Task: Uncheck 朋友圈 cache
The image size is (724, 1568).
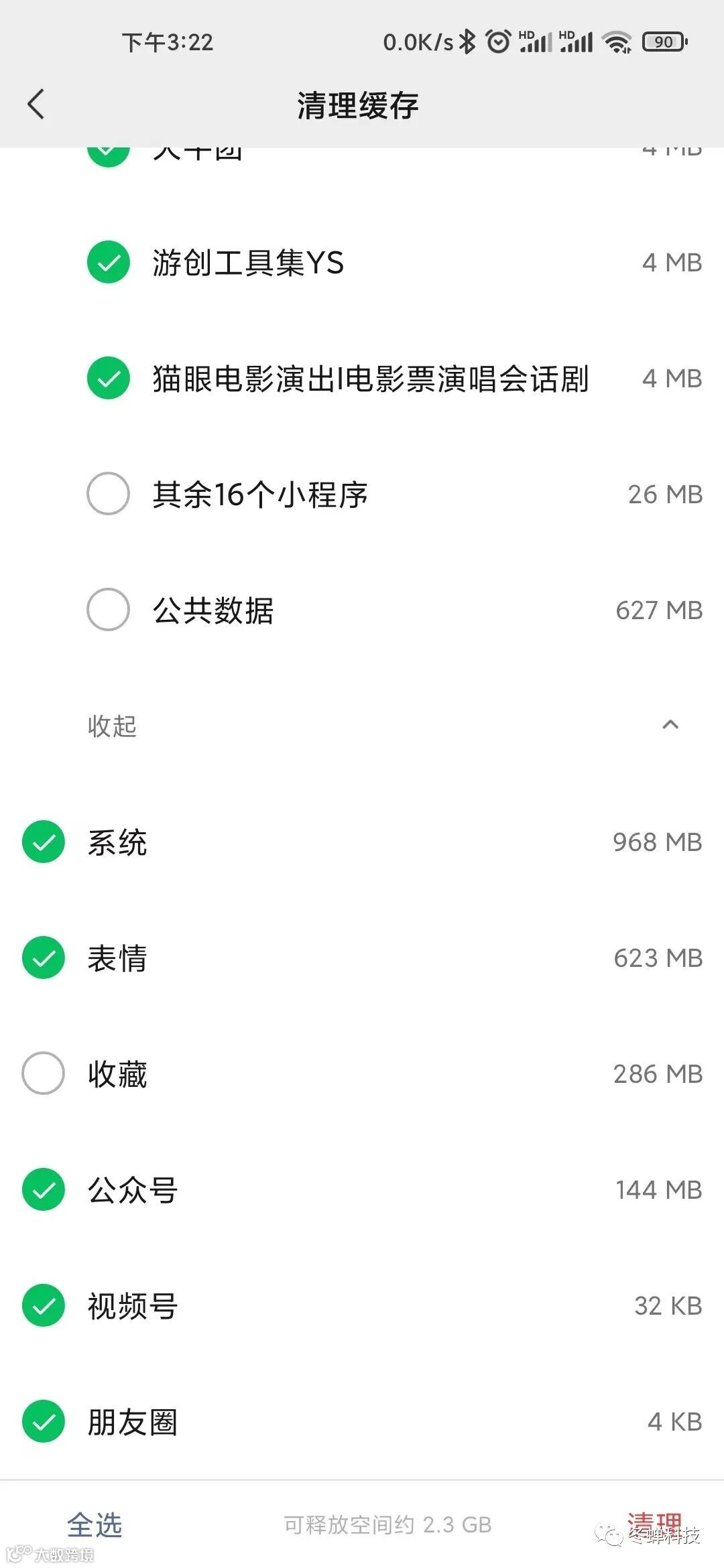Action: 44,1421
